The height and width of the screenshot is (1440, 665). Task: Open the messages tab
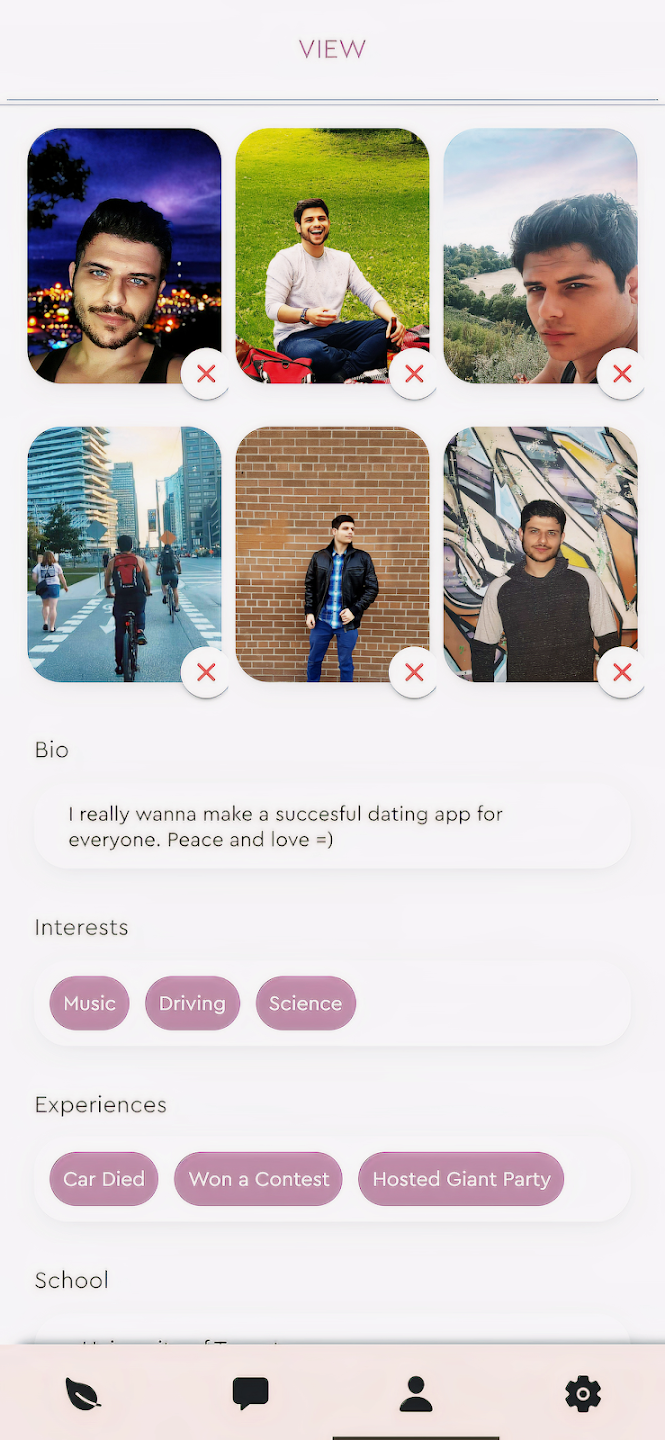coord(250,1393)
